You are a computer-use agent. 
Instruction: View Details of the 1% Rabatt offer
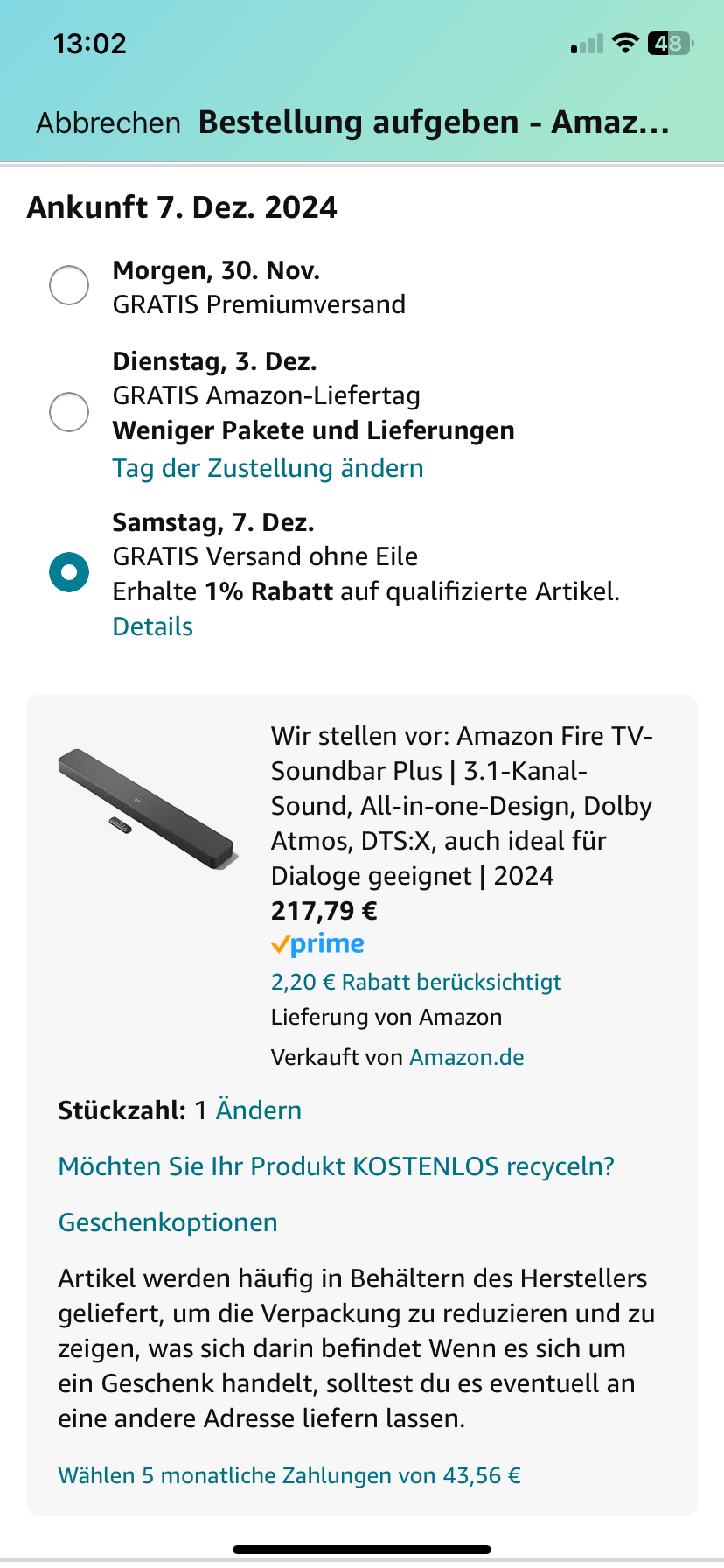pos(153,626)
